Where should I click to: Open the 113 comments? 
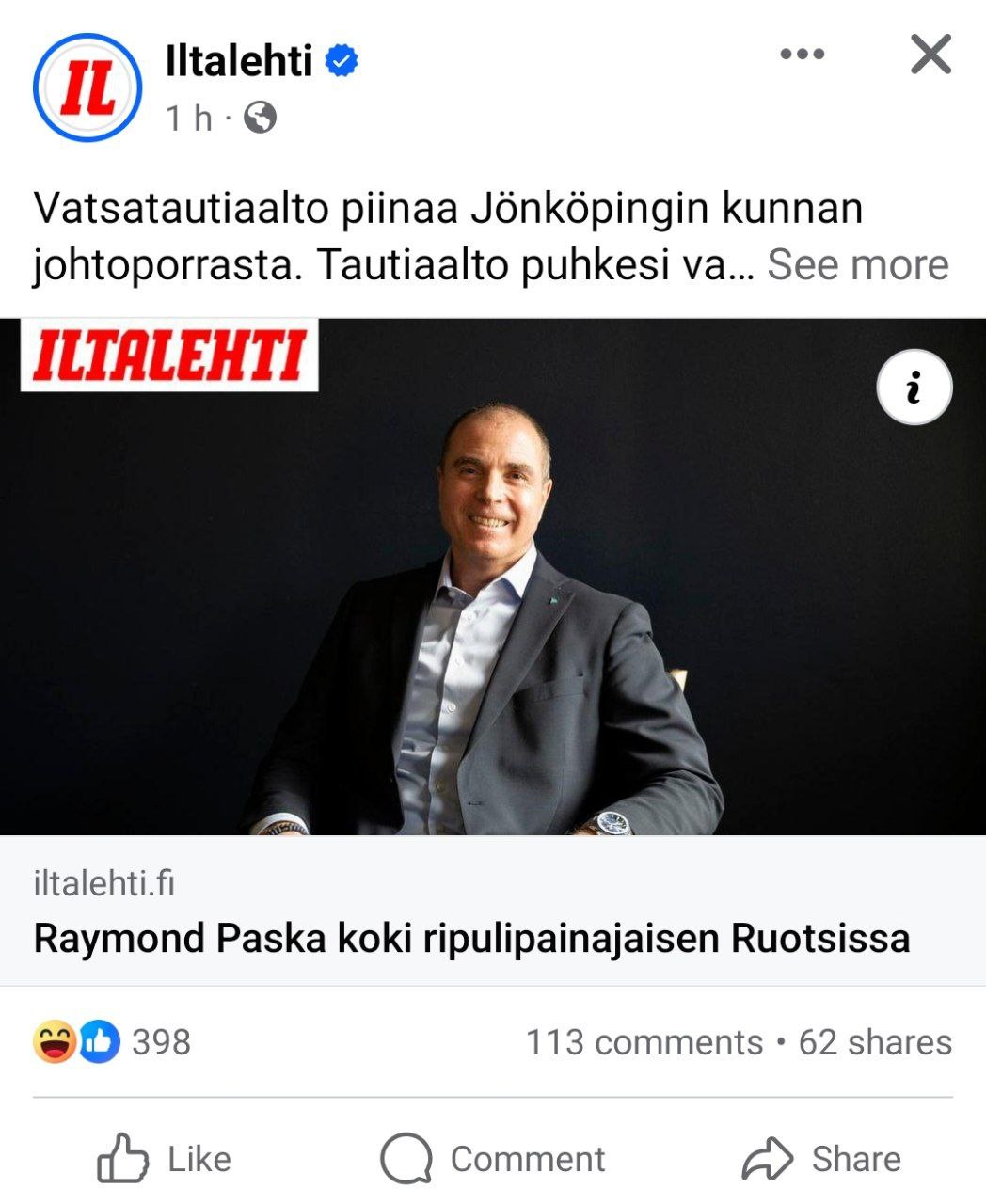(x=644, y=1042)
